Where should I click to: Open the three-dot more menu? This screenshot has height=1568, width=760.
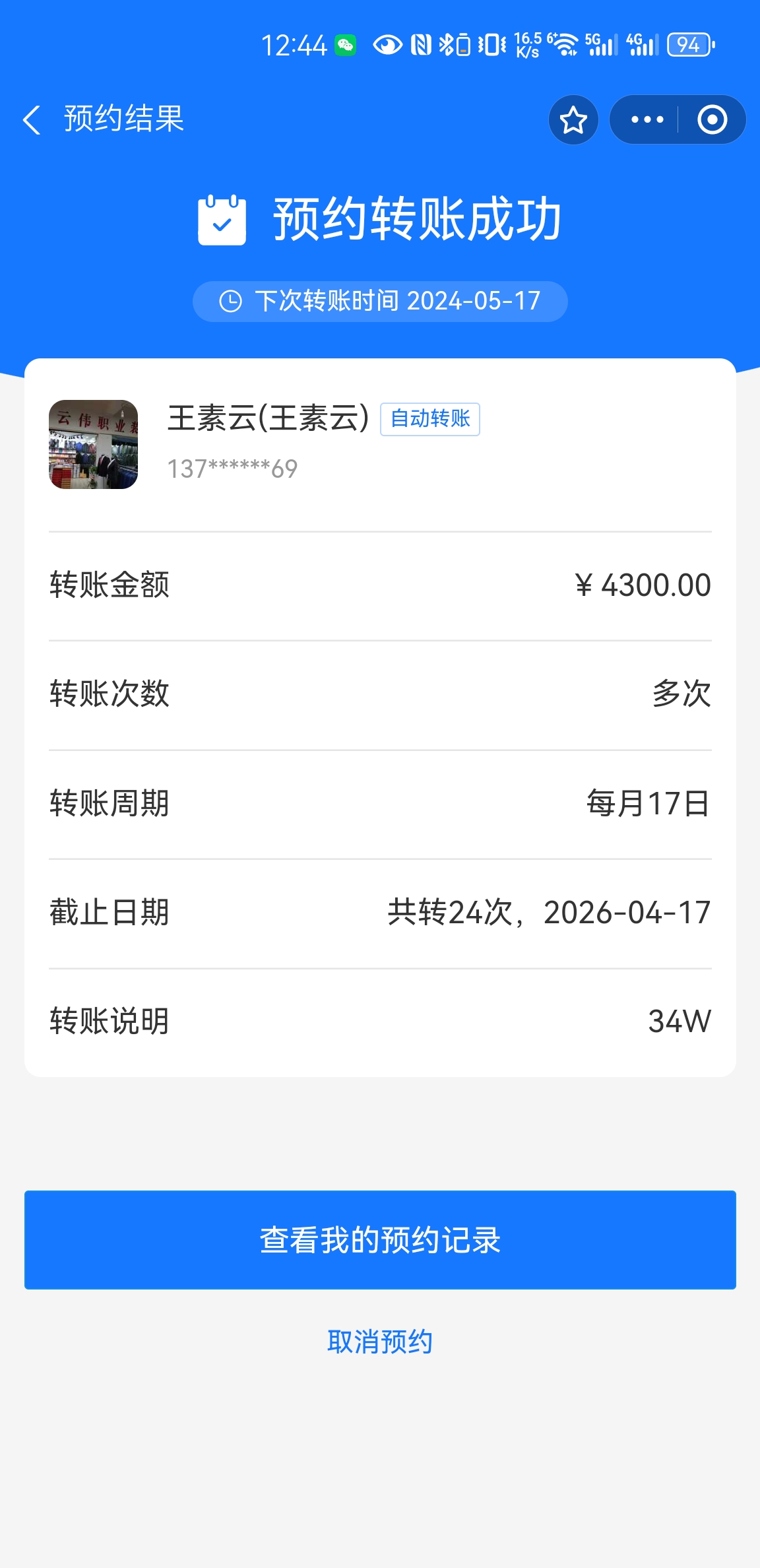tap(647, 120)
